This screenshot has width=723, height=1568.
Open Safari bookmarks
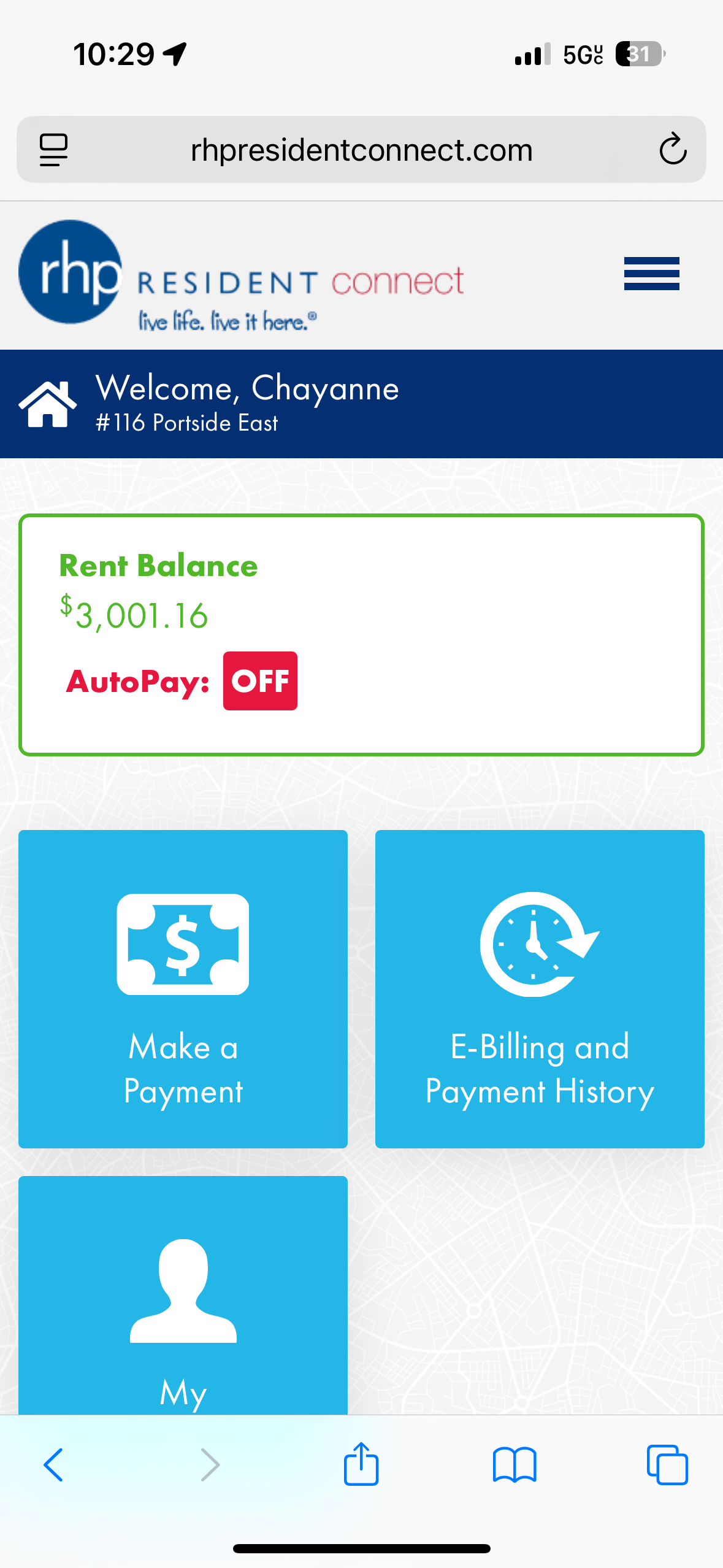tap(515, 1465)
